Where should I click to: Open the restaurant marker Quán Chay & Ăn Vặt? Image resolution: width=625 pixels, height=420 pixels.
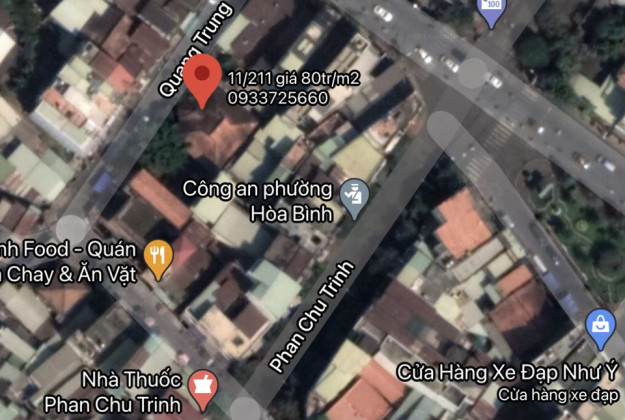coord(157,258)
